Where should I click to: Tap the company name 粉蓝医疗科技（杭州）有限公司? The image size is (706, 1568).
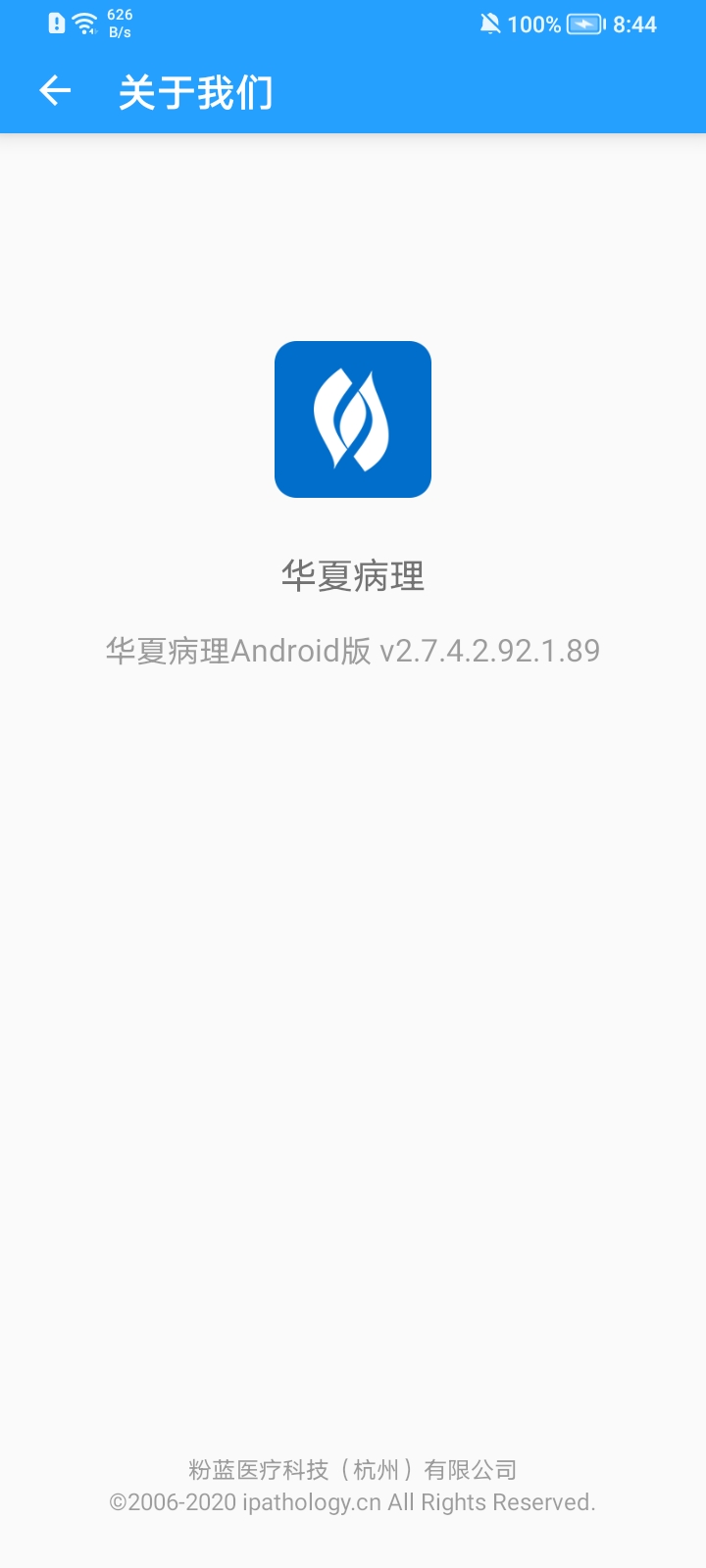[353, 1468]
